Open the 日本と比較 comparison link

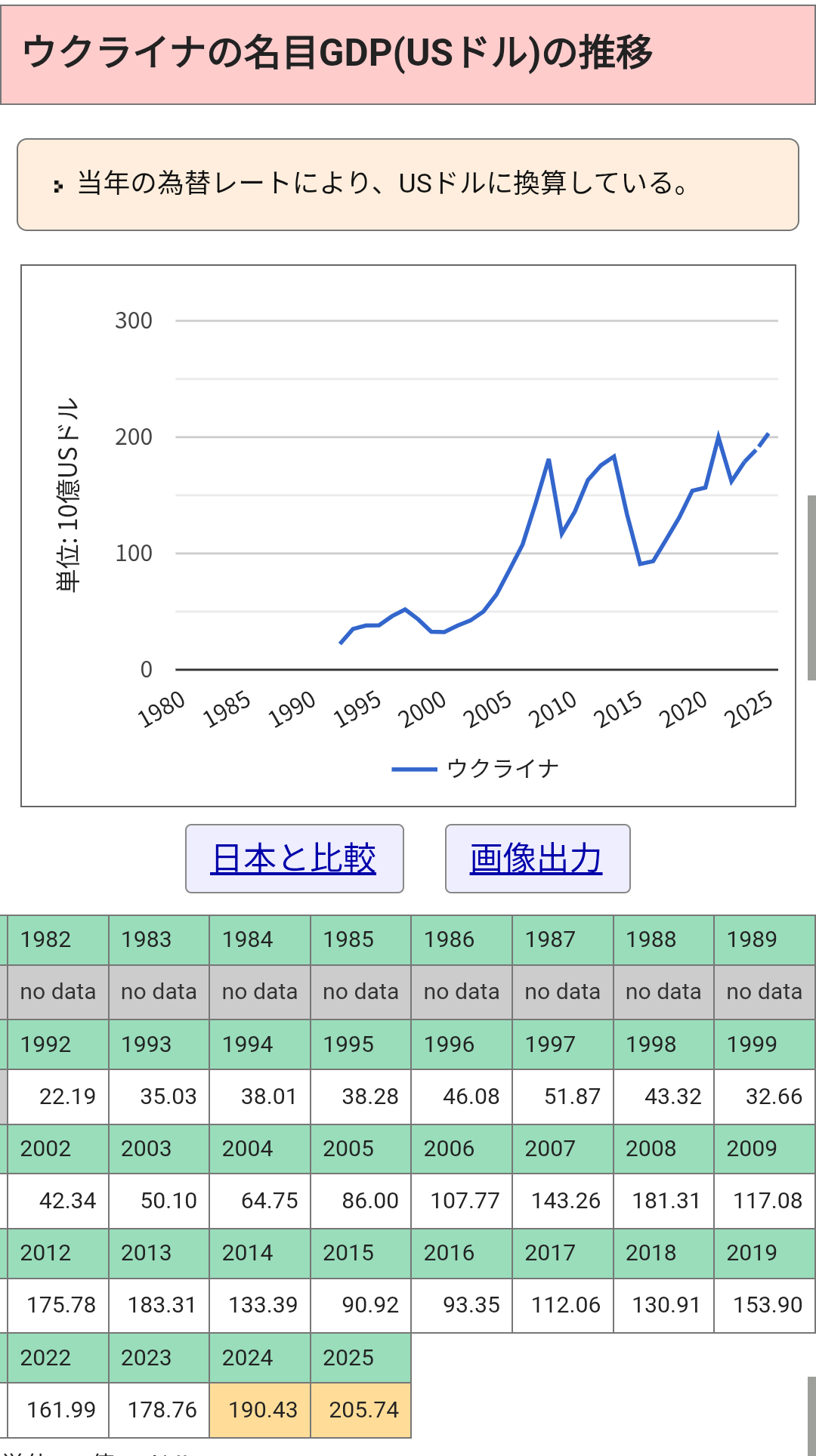click(294, 859)
